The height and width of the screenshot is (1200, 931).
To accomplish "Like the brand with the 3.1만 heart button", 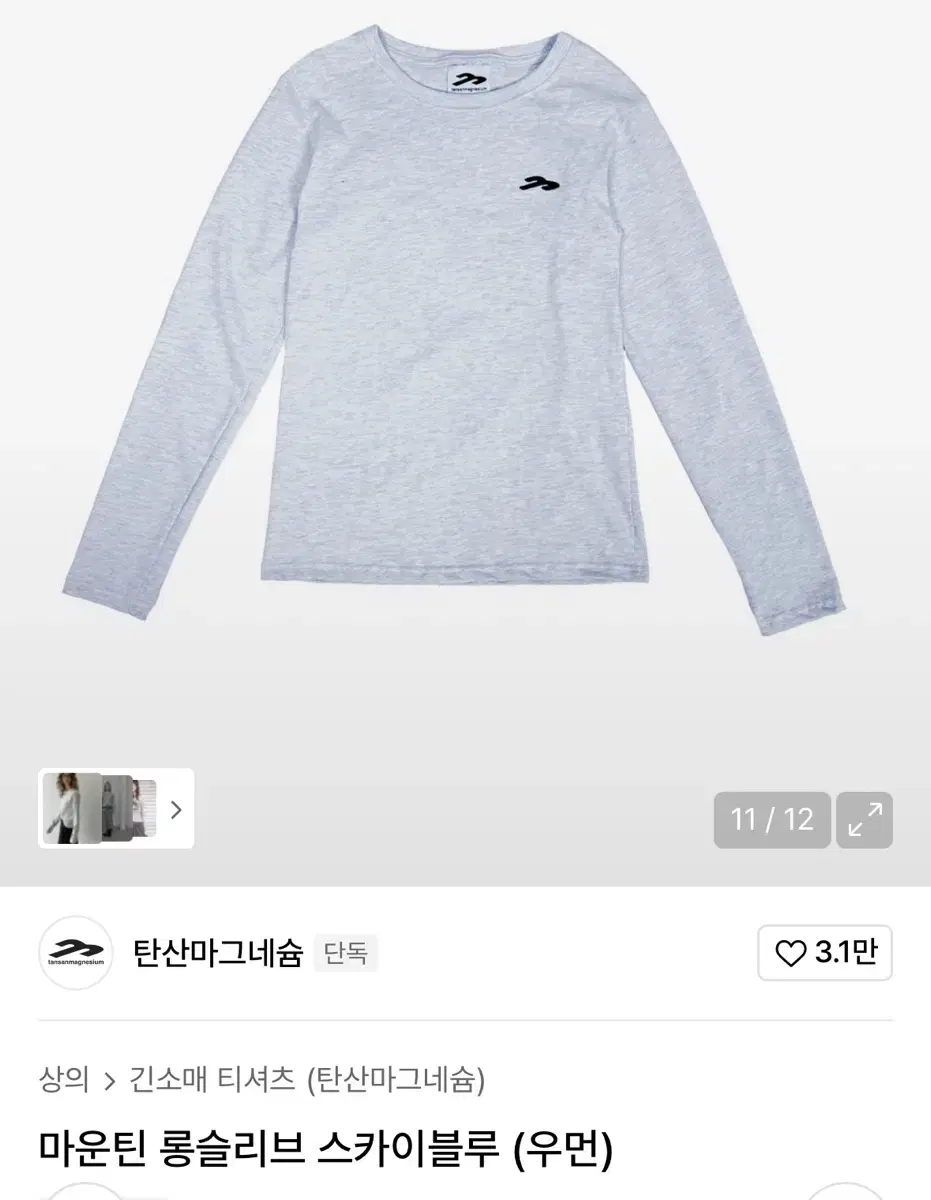I will click(x=824, y=953).
